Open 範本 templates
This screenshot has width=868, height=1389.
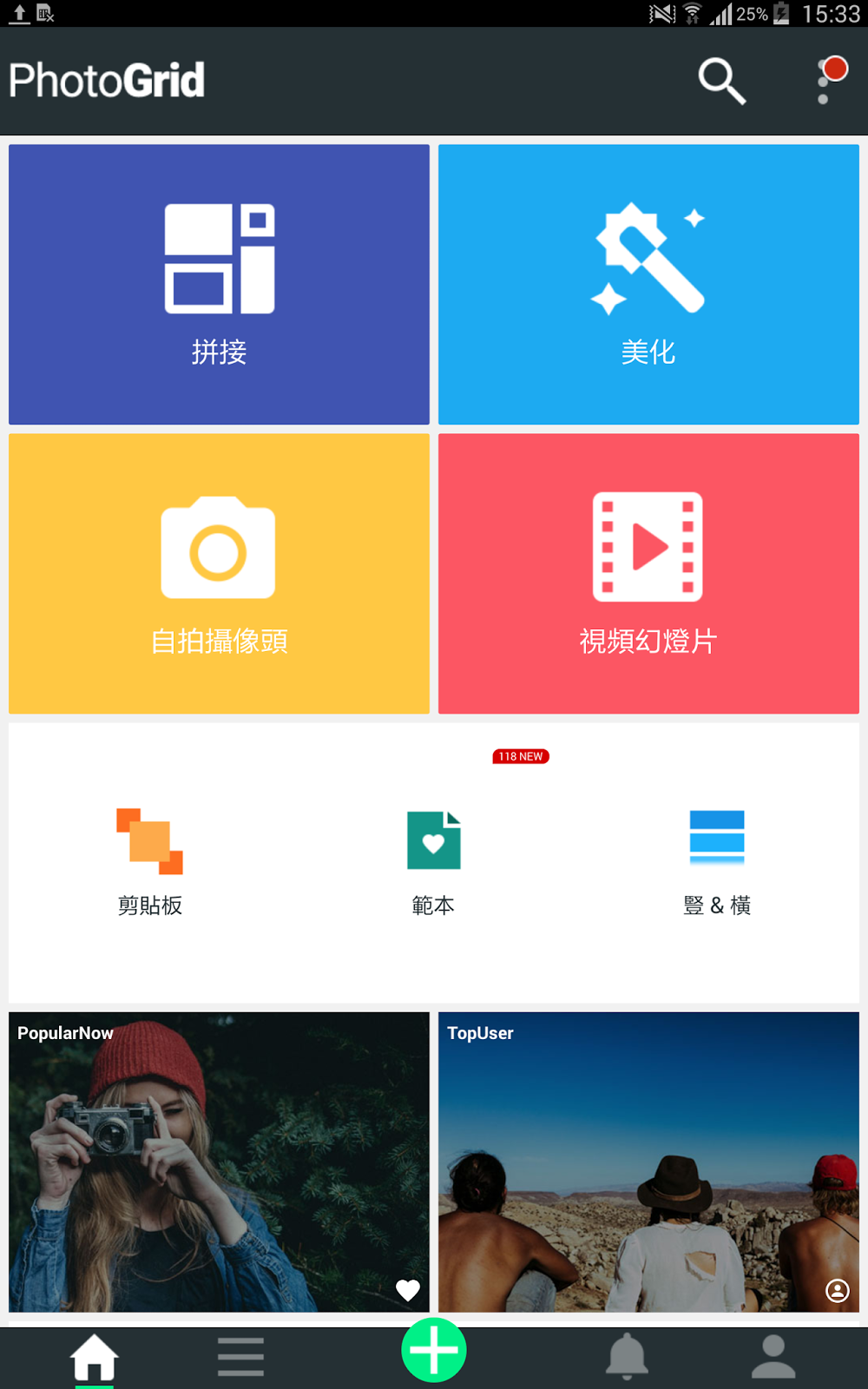(433, 861)
